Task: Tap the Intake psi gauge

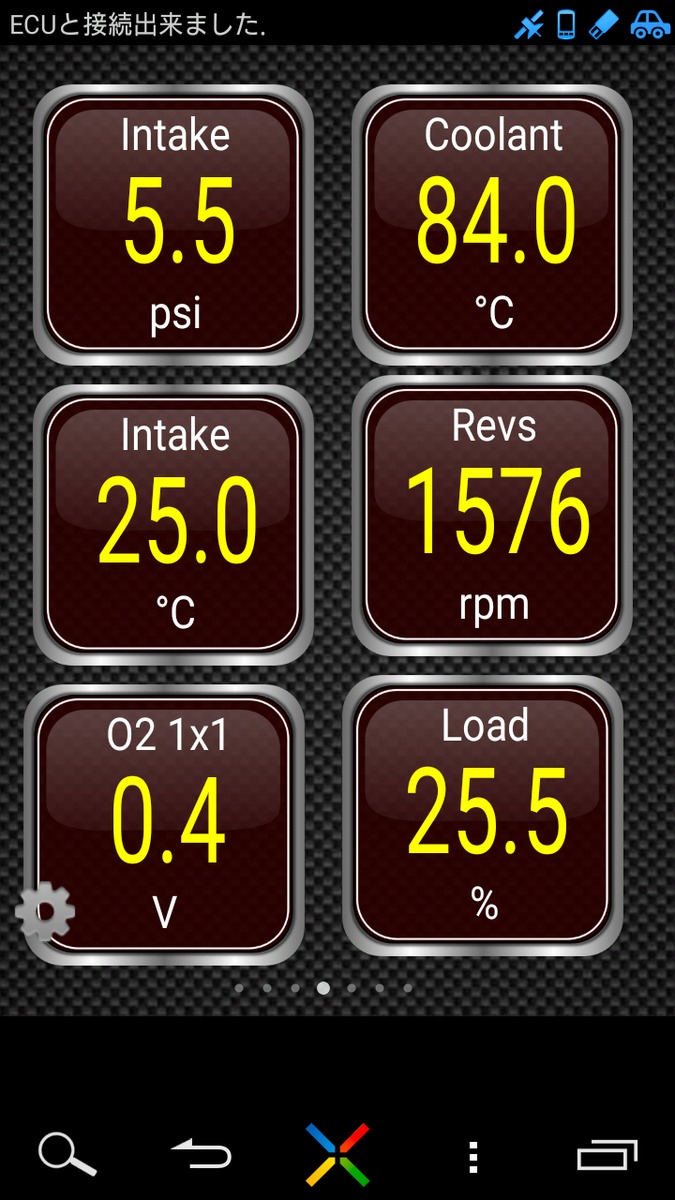Action: coord(174,224)
